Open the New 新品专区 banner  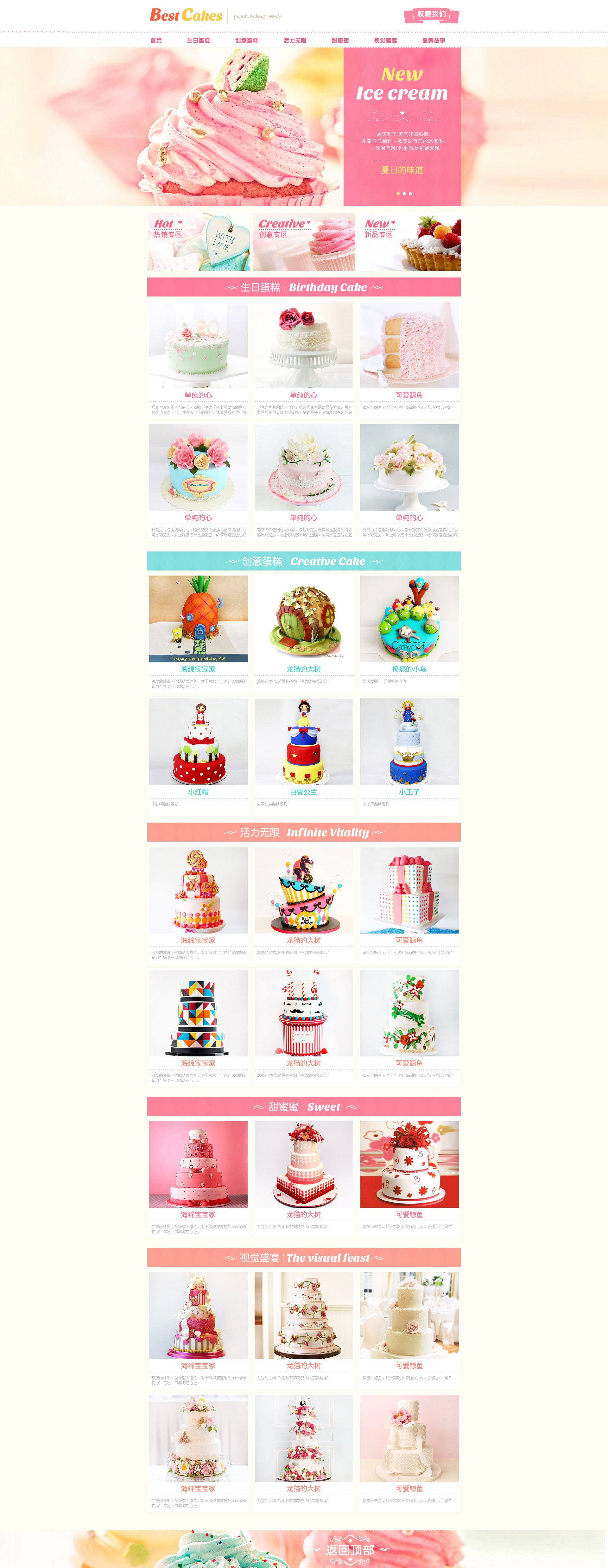click(x=409, y=242)
